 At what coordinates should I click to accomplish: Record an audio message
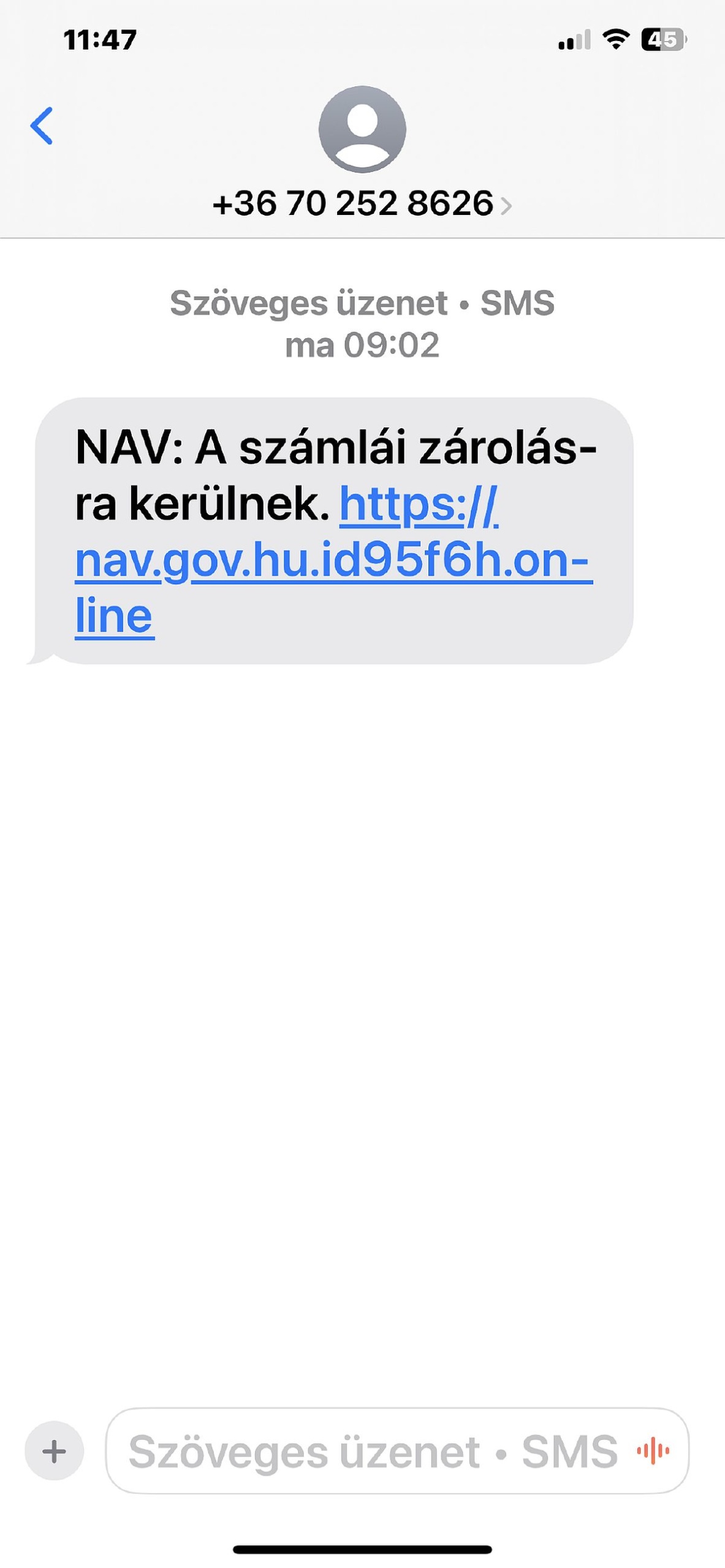(x=653, y=1451)
